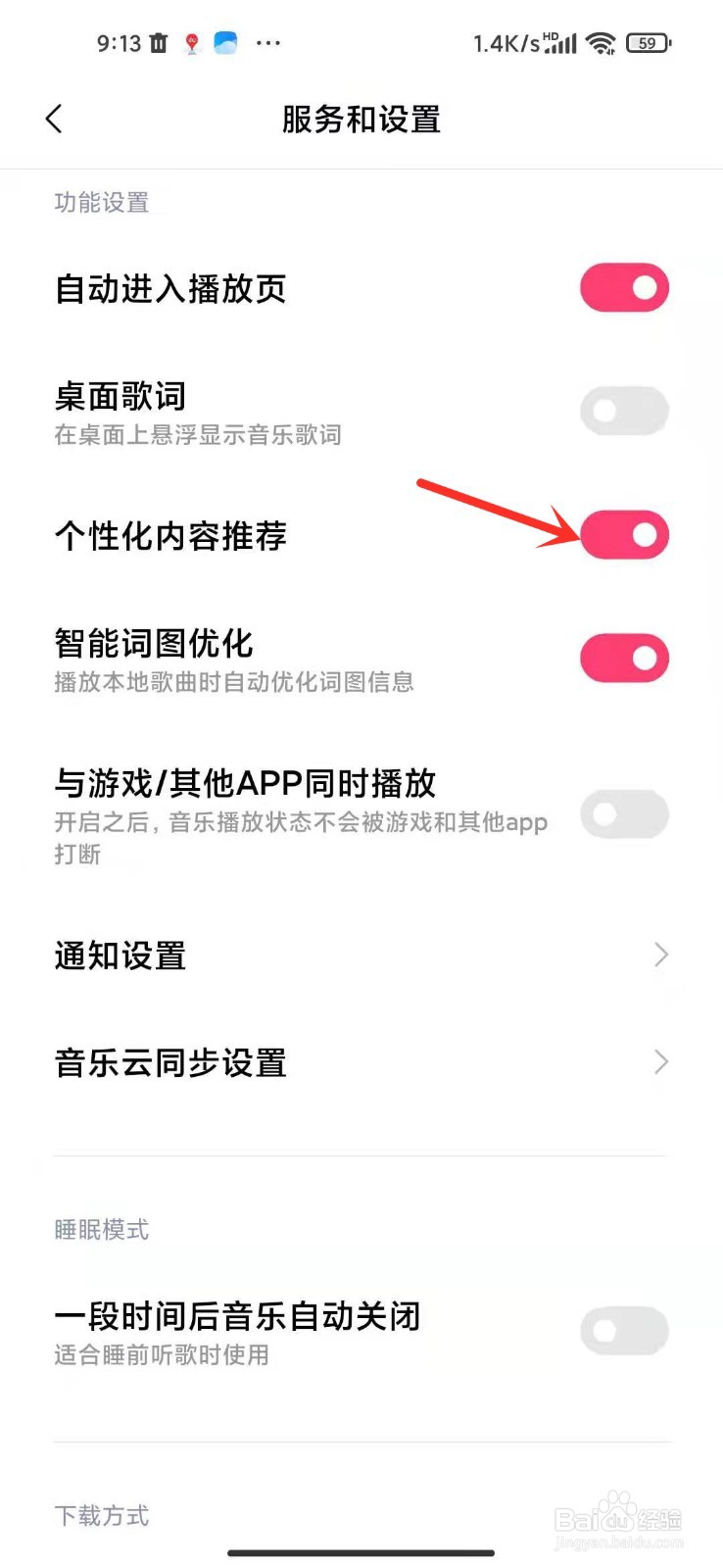This screenshot has height=1568, width=723.
Task: Disable 智能词图优化 optimization
Action: (624, 658)
